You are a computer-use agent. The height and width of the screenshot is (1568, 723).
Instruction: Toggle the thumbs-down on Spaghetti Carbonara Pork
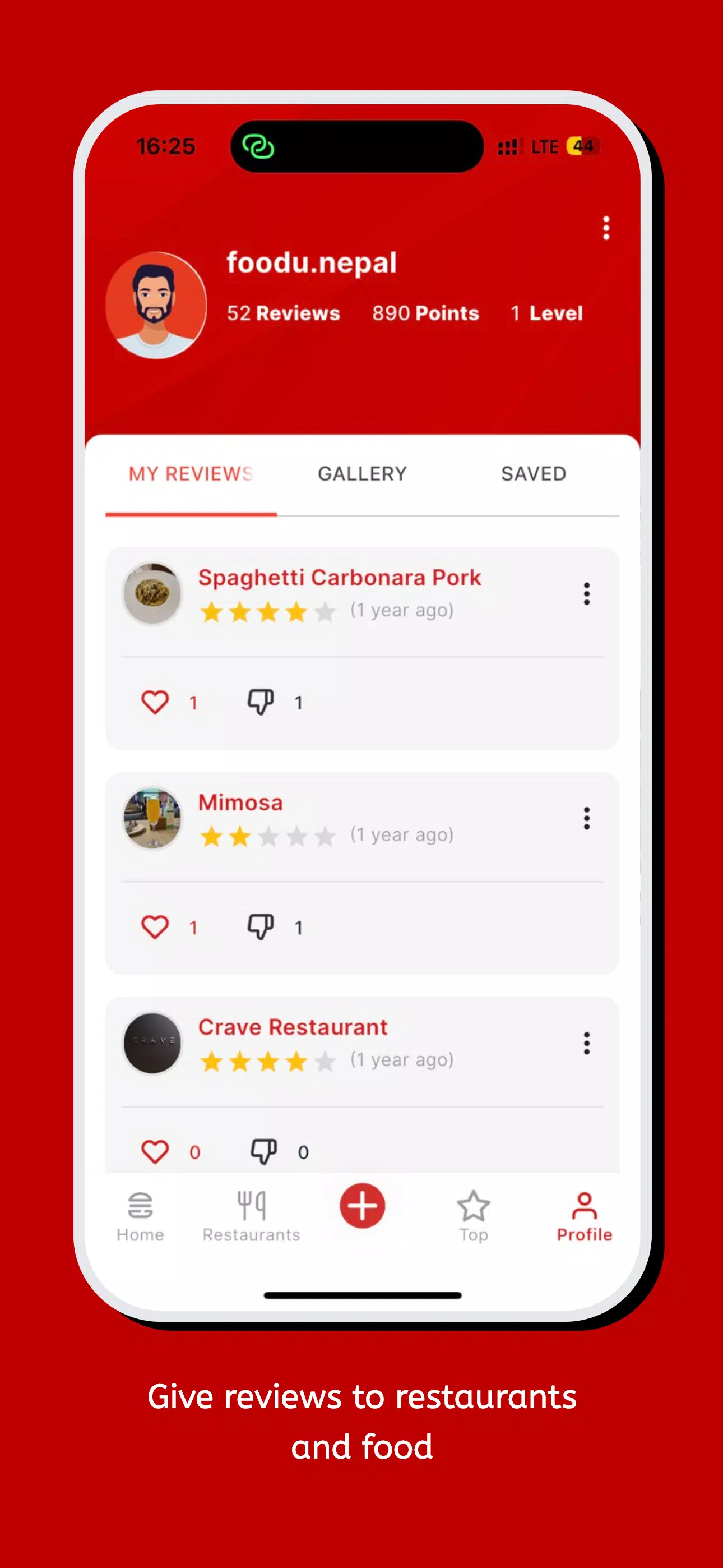click(x=261, y=701)
